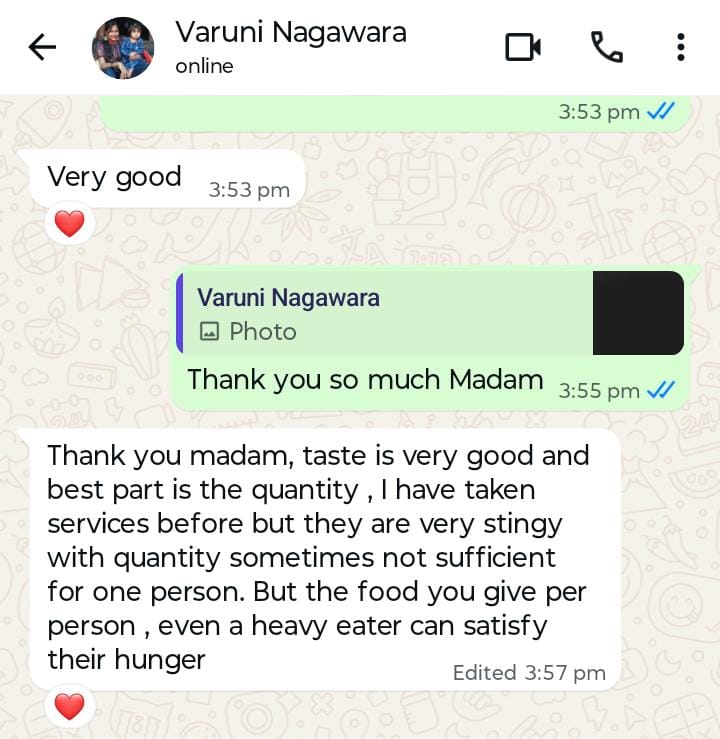Go back to the chat list

click(x=42, y=47)
